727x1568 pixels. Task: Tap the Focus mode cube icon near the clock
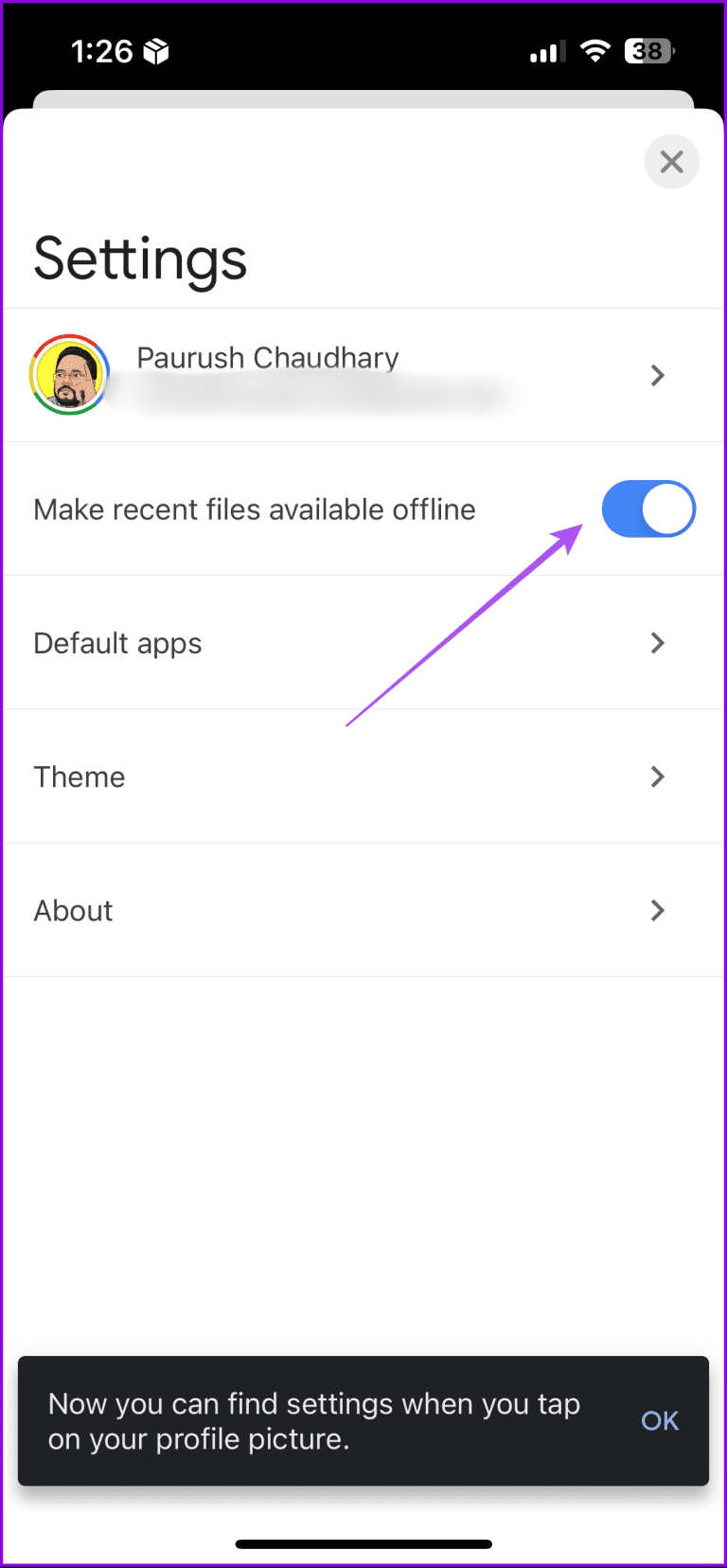point(157,51)
